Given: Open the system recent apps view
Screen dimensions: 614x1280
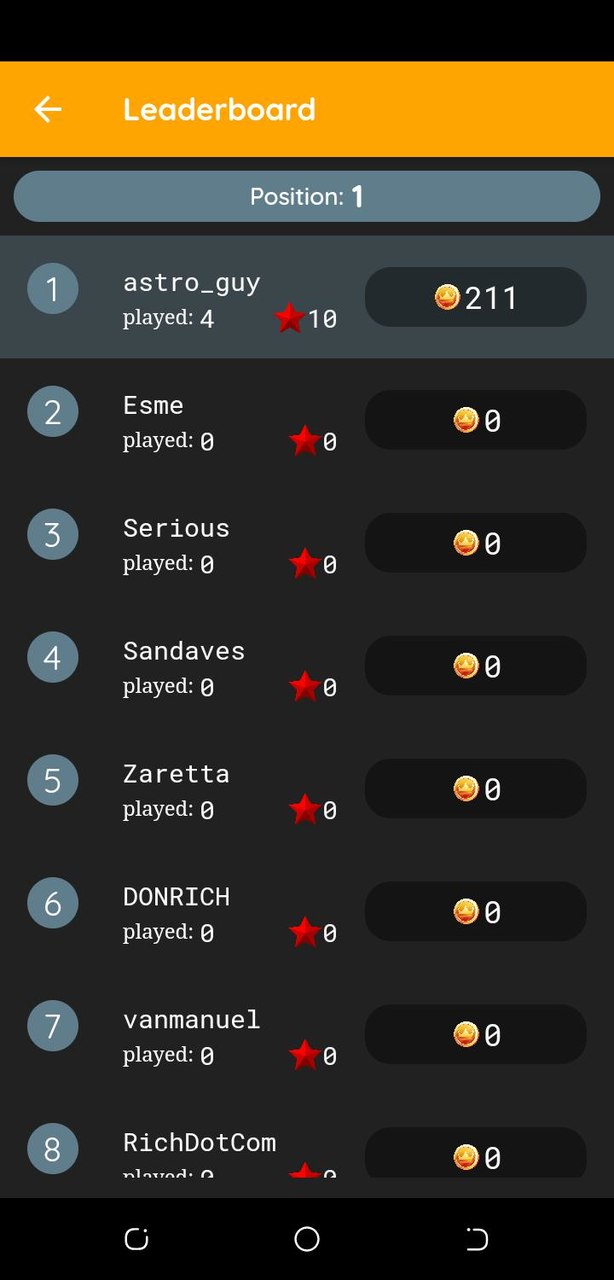Looking at the screenshot, I should coord(137,1239).
